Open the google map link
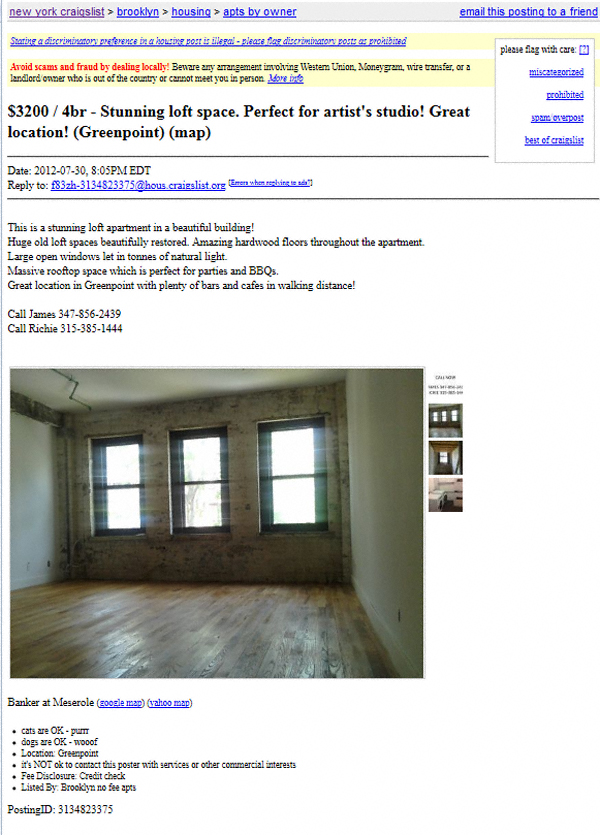 click(121, 703)
